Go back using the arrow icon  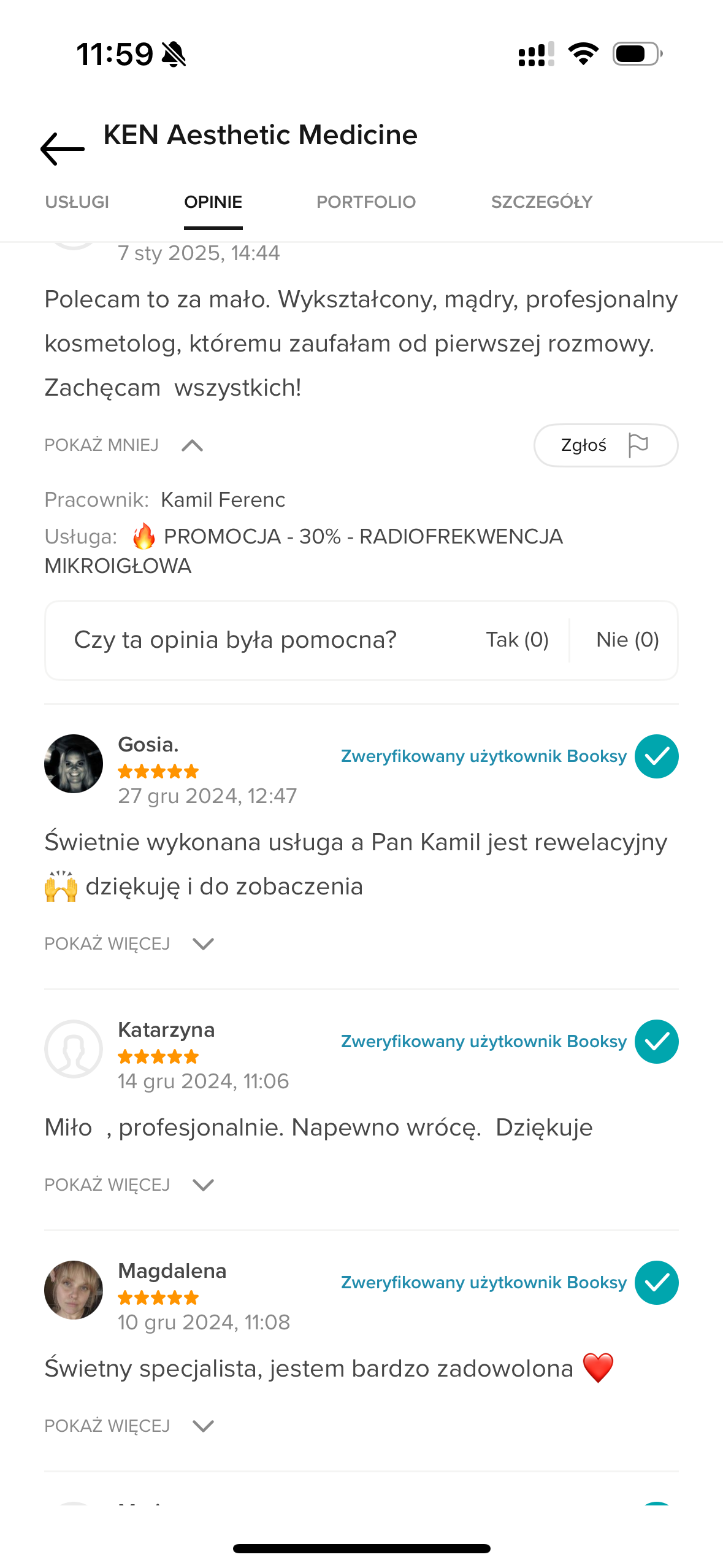click(63, 148)
